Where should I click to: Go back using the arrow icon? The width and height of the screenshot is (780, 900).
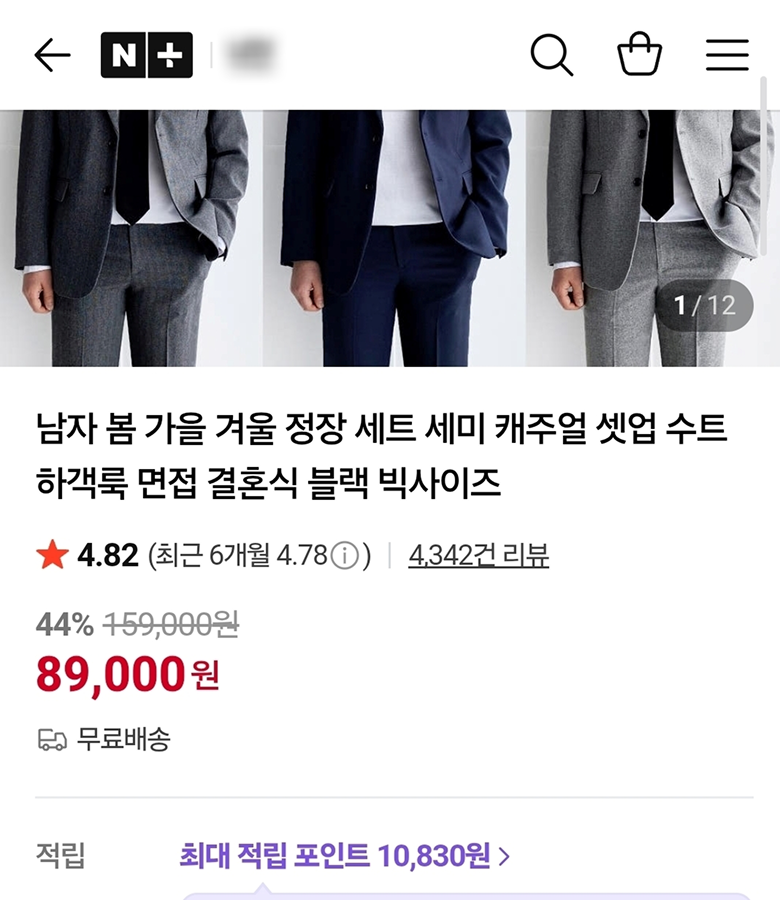coord(52,55)
